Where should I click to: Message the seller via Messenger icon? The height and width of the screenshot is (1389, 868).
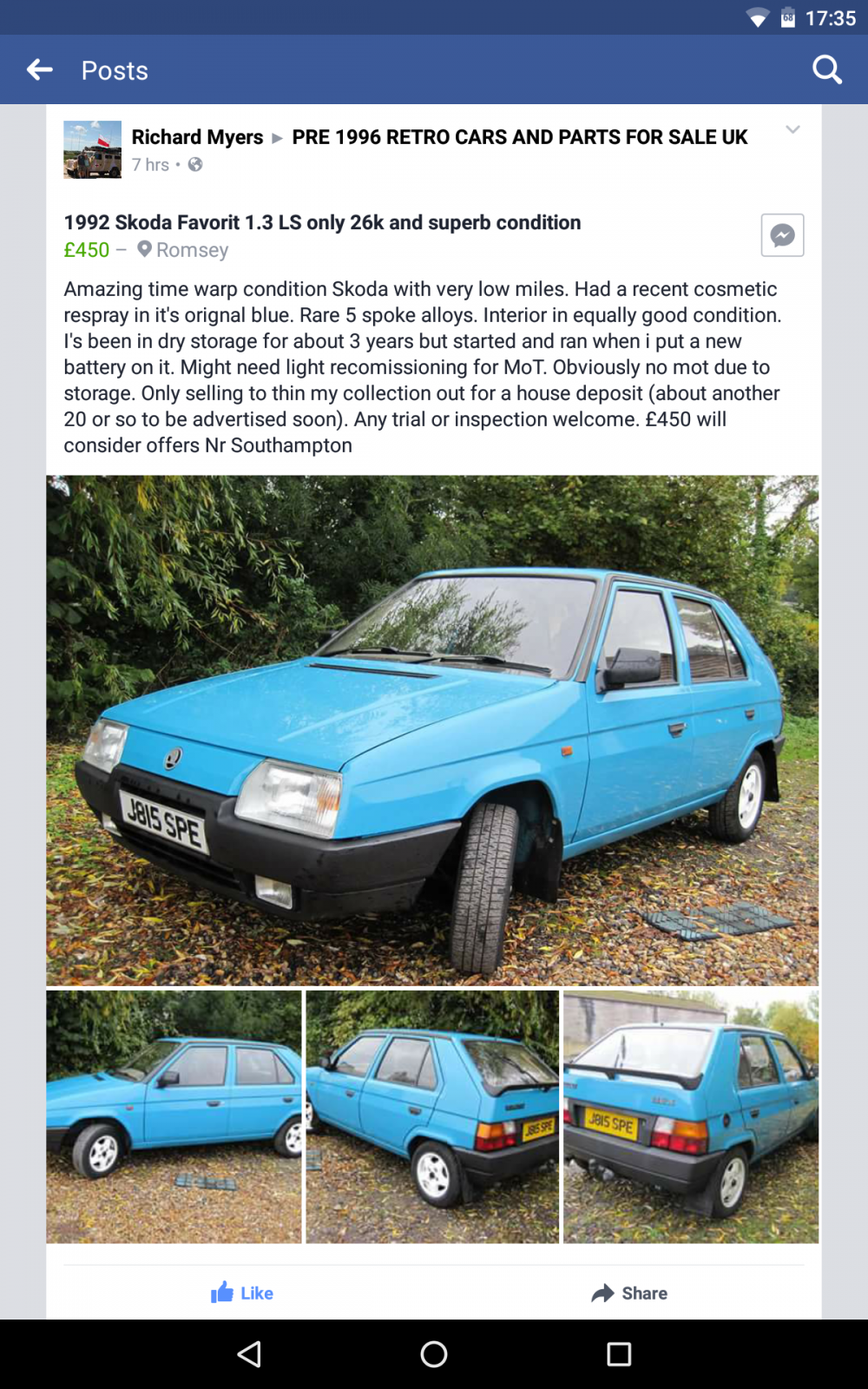(x=782, y=235)
